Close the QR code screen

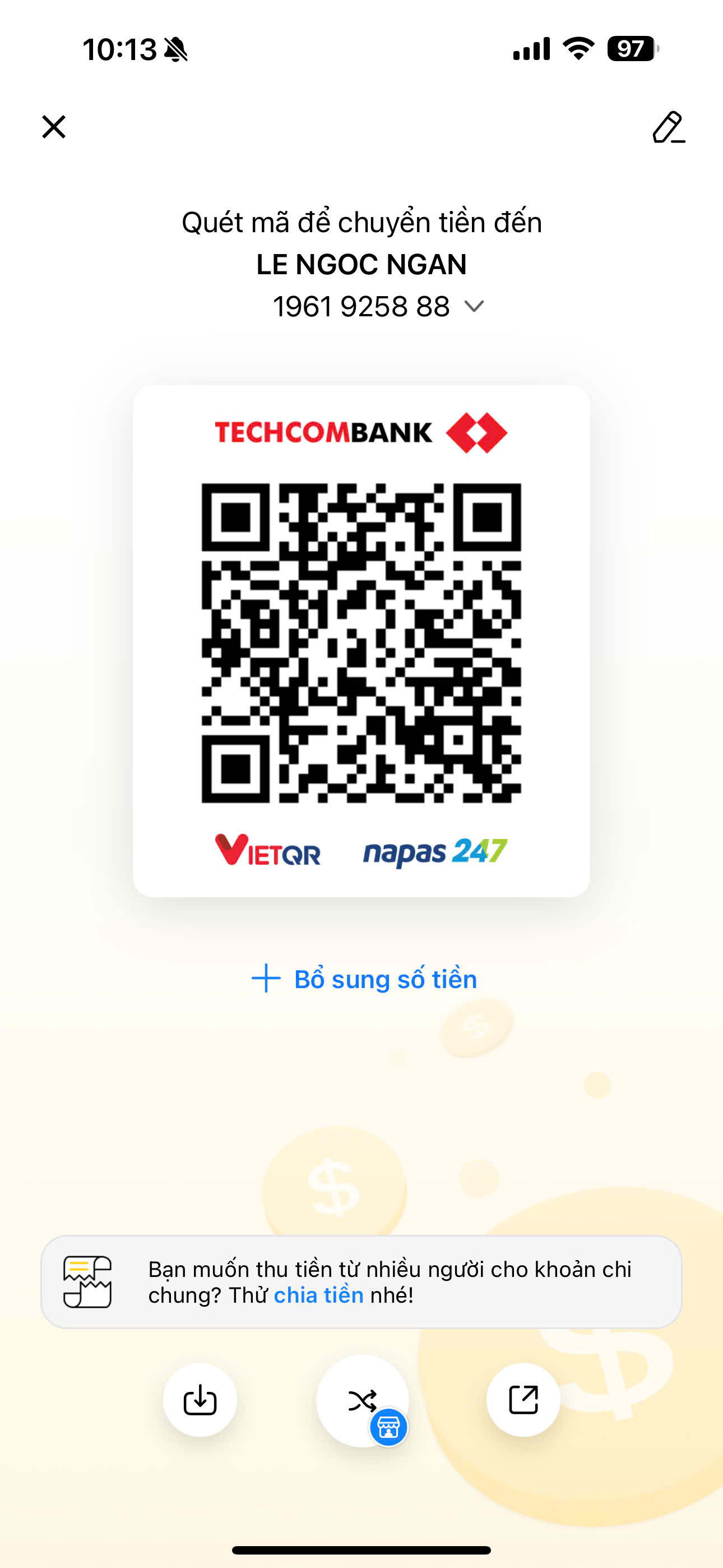click(x=54, y=127)
